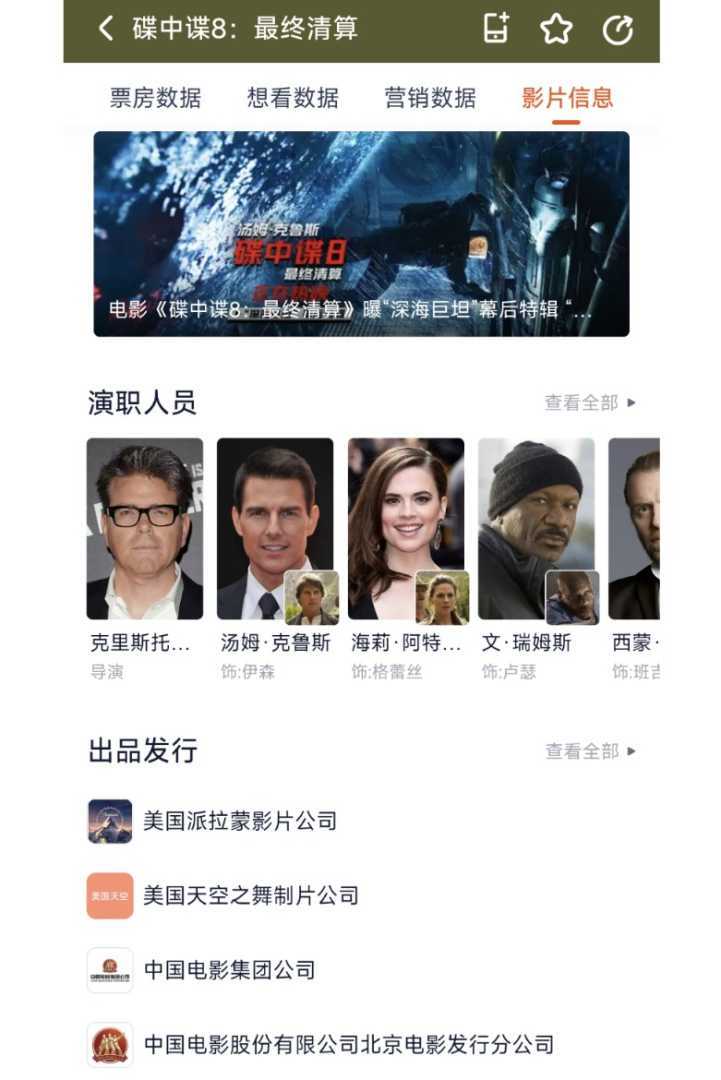
Task: Switch to the 票房数据 tab
Action: click(x=155, y=98)
